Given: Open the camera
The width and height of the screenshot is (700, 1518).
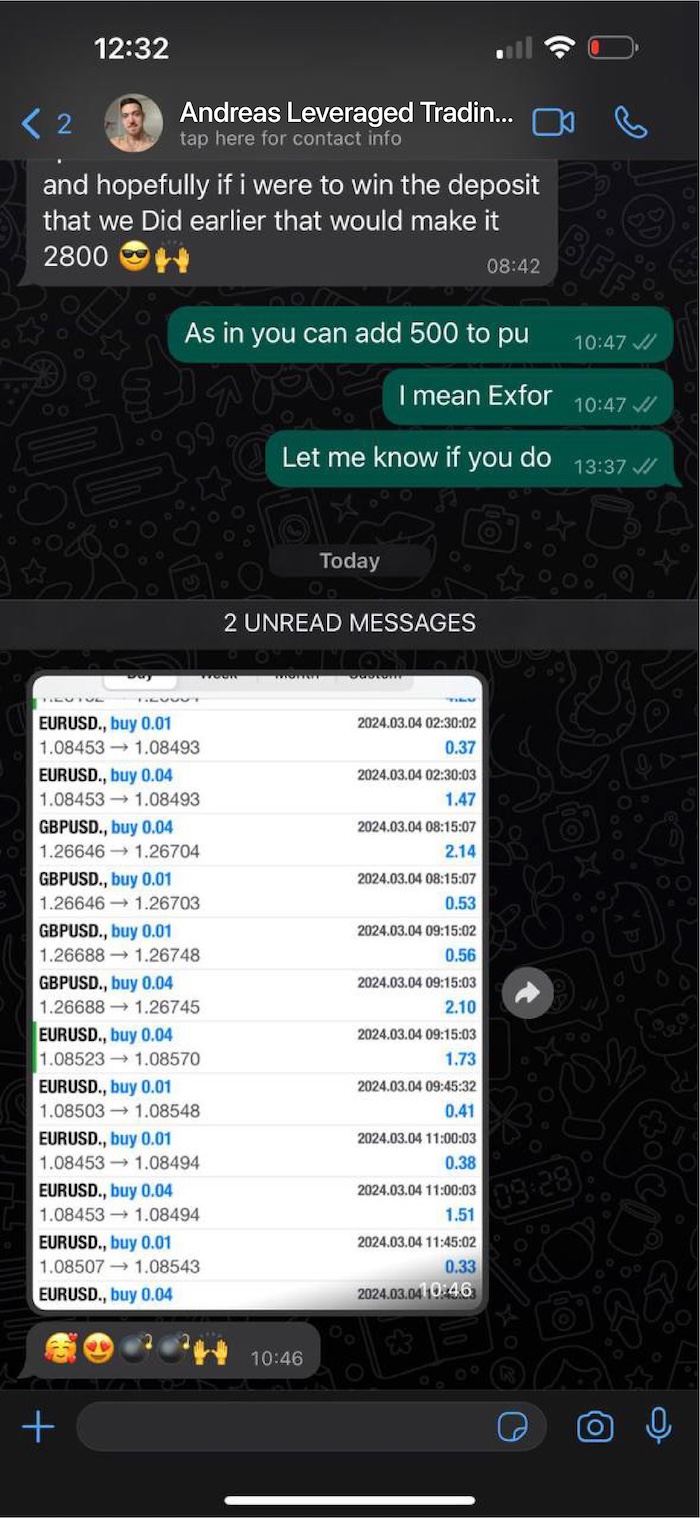Looking at the screenshot, I should point(595,1426).
